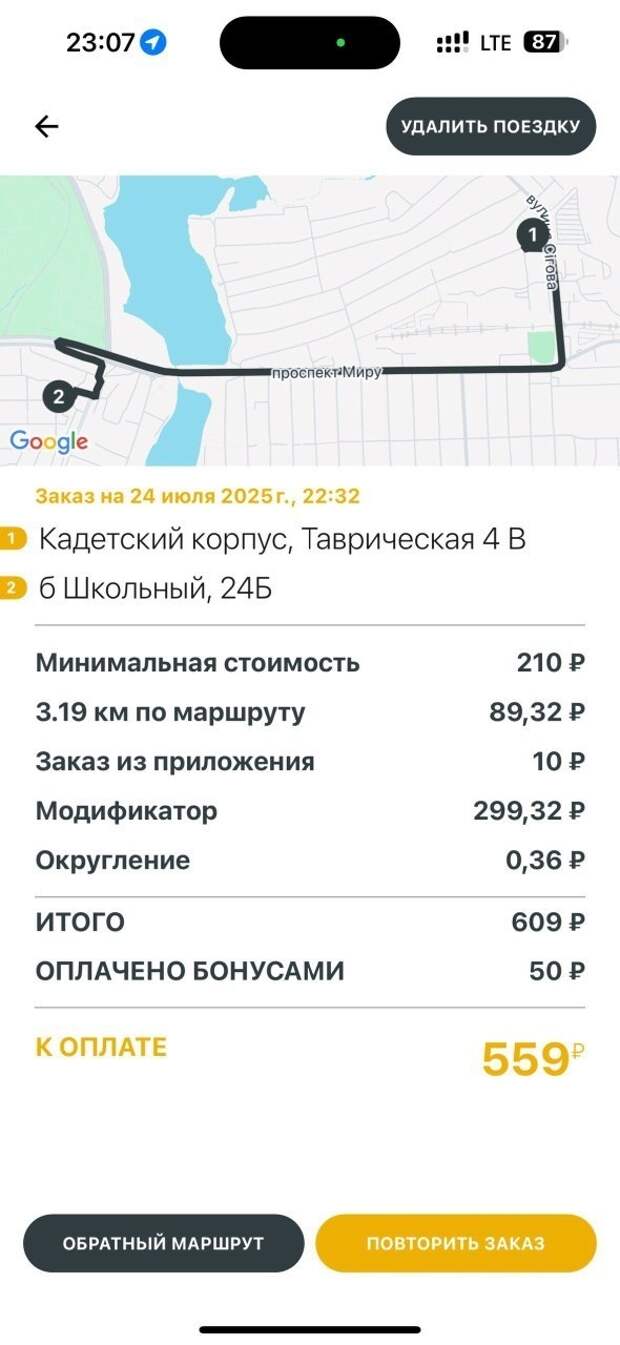Open the trip route map
The width and height of the screenshot is (620, 1345).
coord(310,320)
